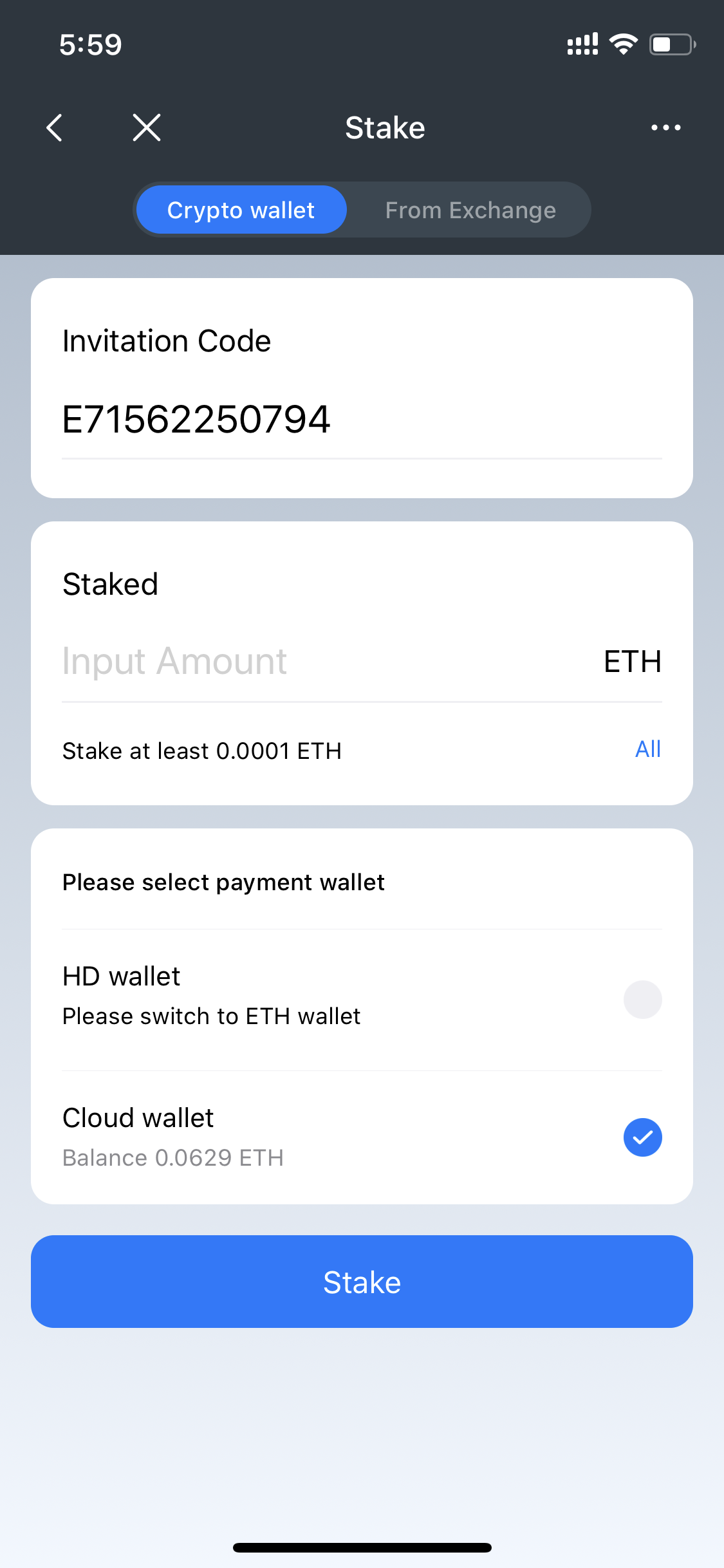Tap All to stake full balance

pyautogui.click(x=647, y=749)
